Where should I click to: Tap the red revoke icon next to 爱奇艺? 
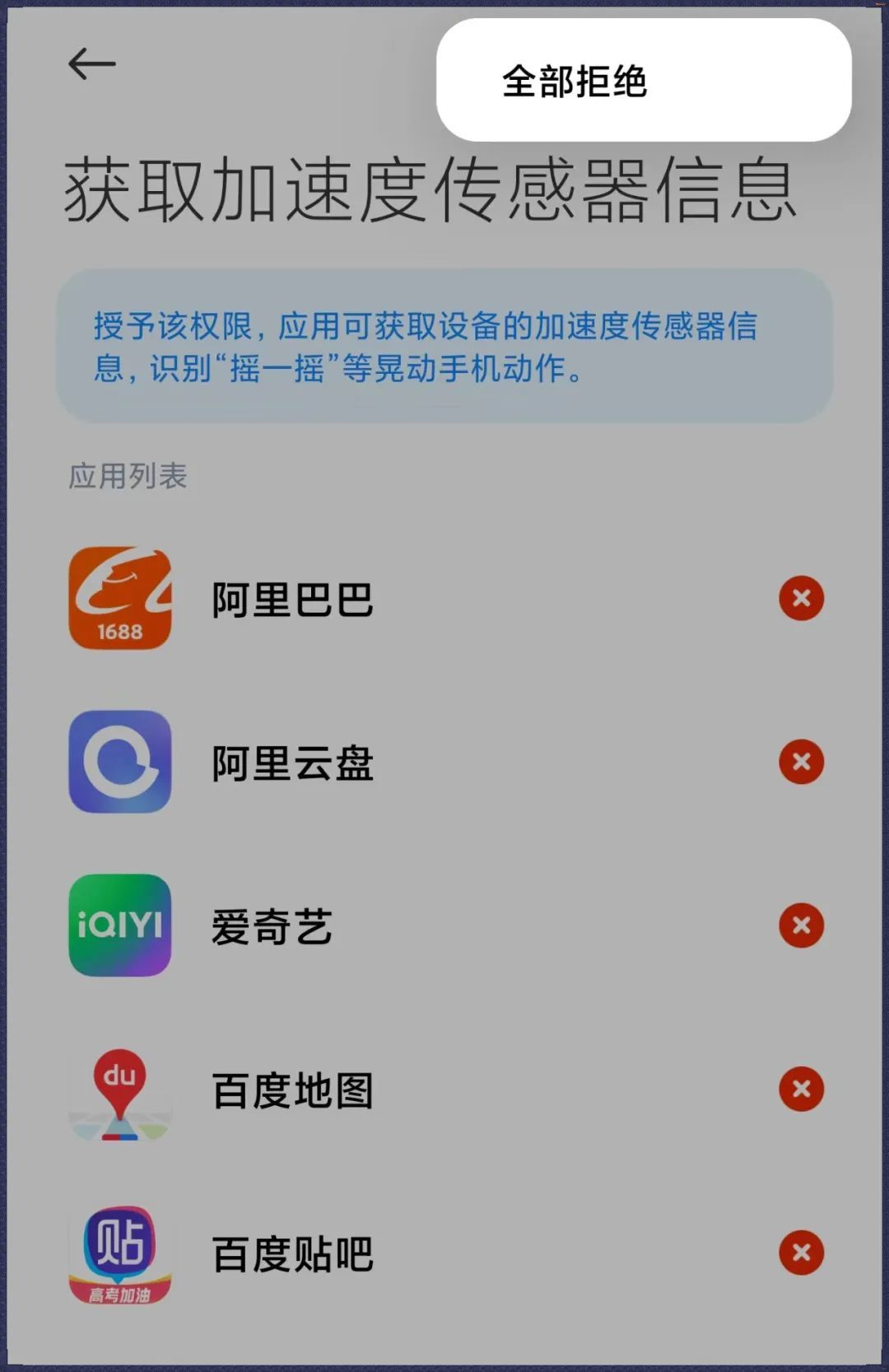[x=799, y=926]
